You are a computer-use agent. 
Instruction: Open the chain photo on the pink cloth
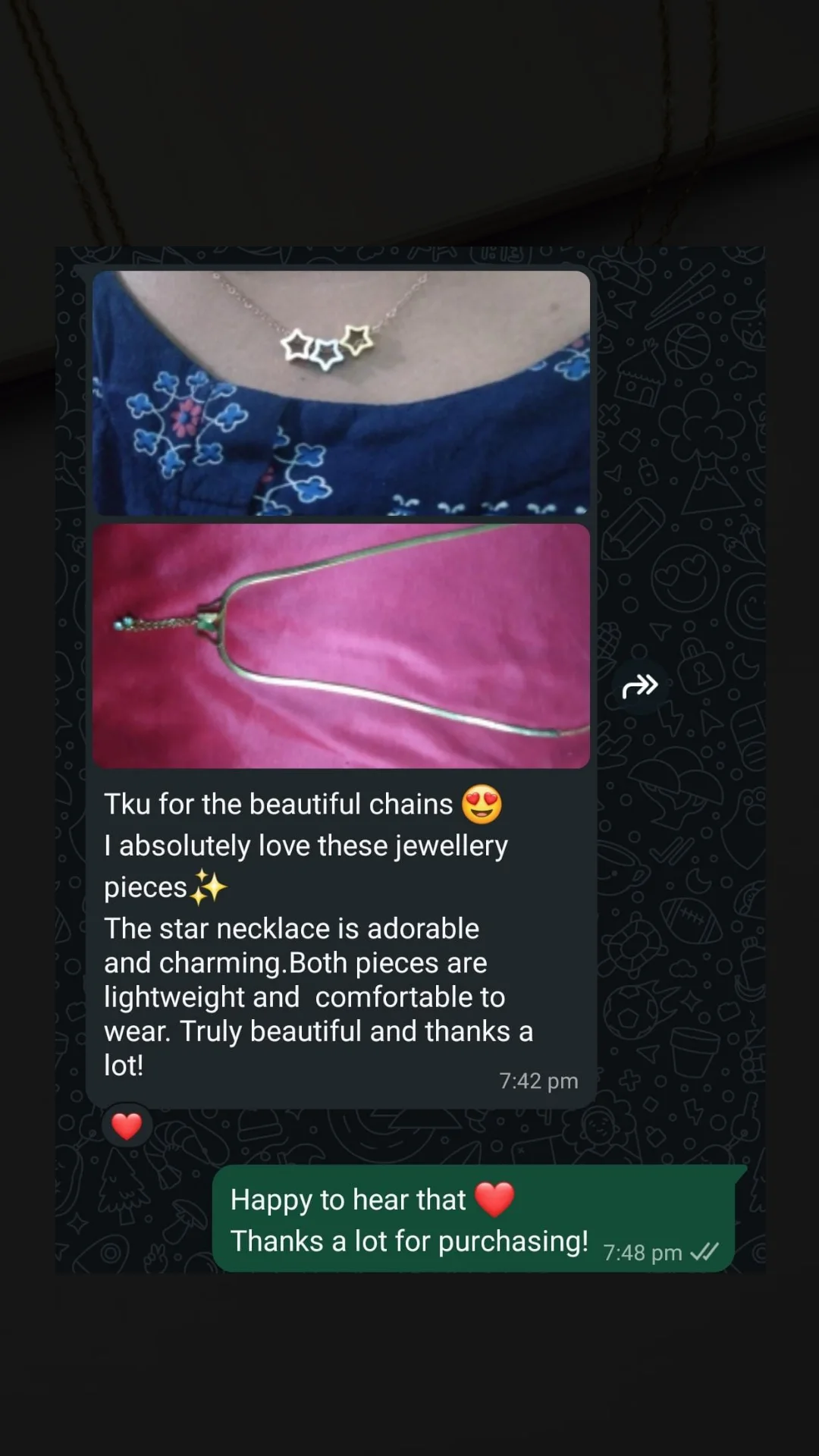click(341, 645)
